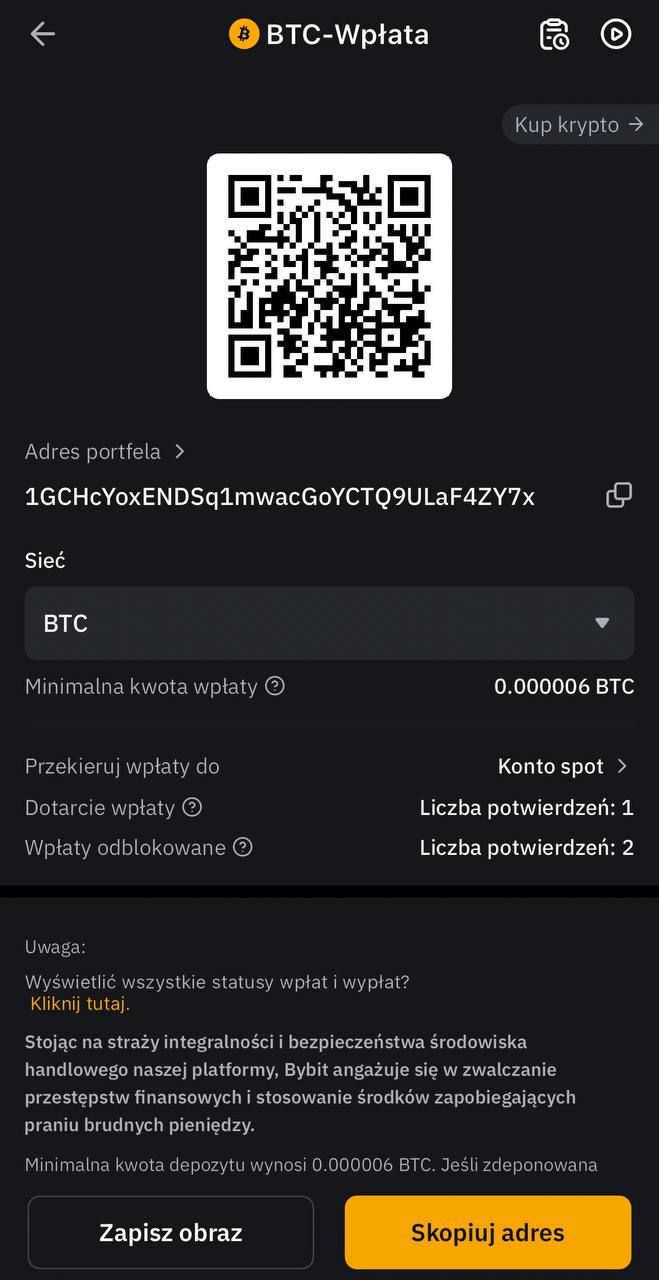Show info about Minimalna kwota wpłaty
The height and width of the screenshot is (1280, 659).
(275, 687)
